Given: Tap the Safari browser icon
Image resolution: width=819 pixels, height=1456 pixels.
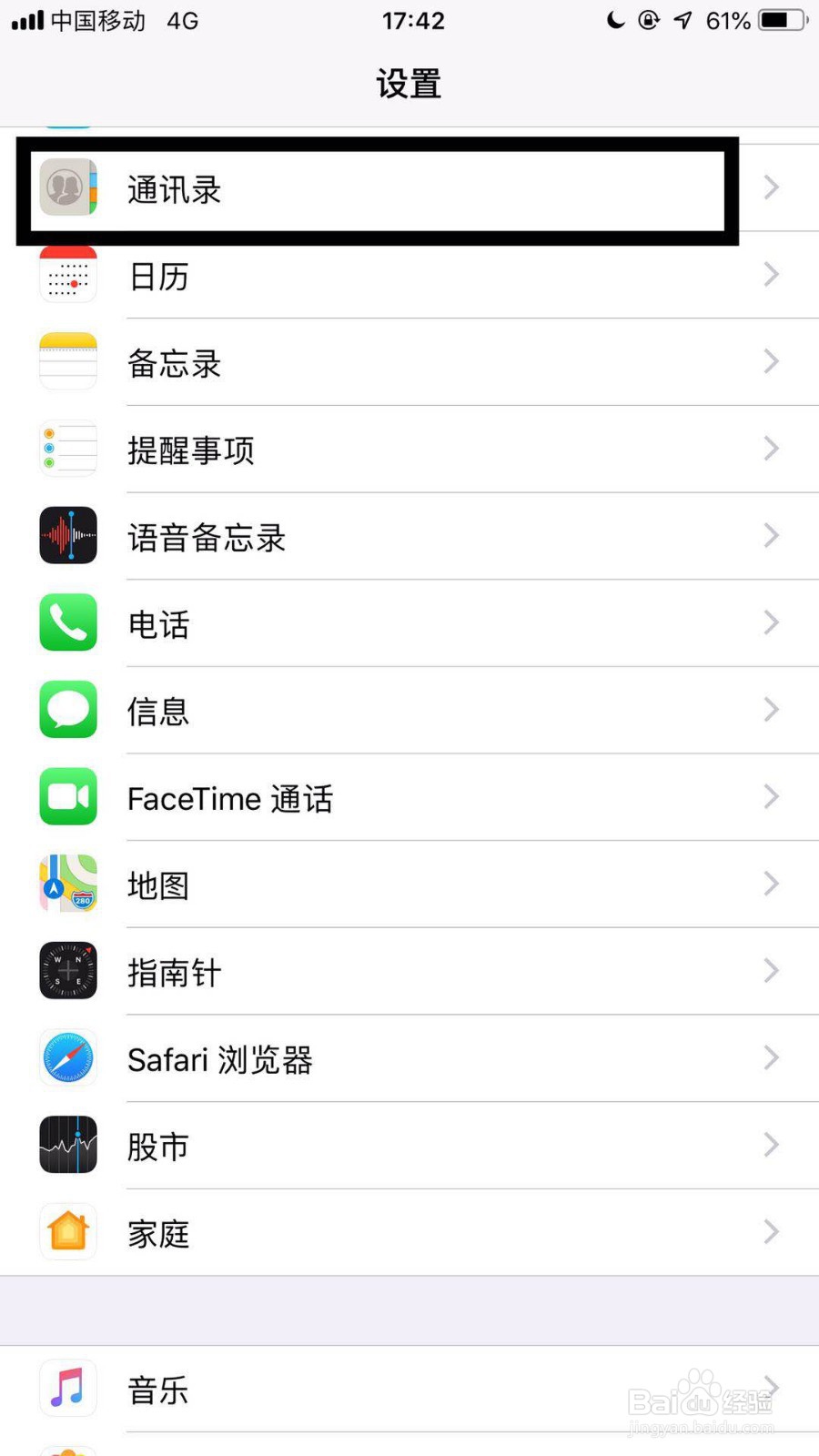Looking at the screenshot, I should (68, 1057).
